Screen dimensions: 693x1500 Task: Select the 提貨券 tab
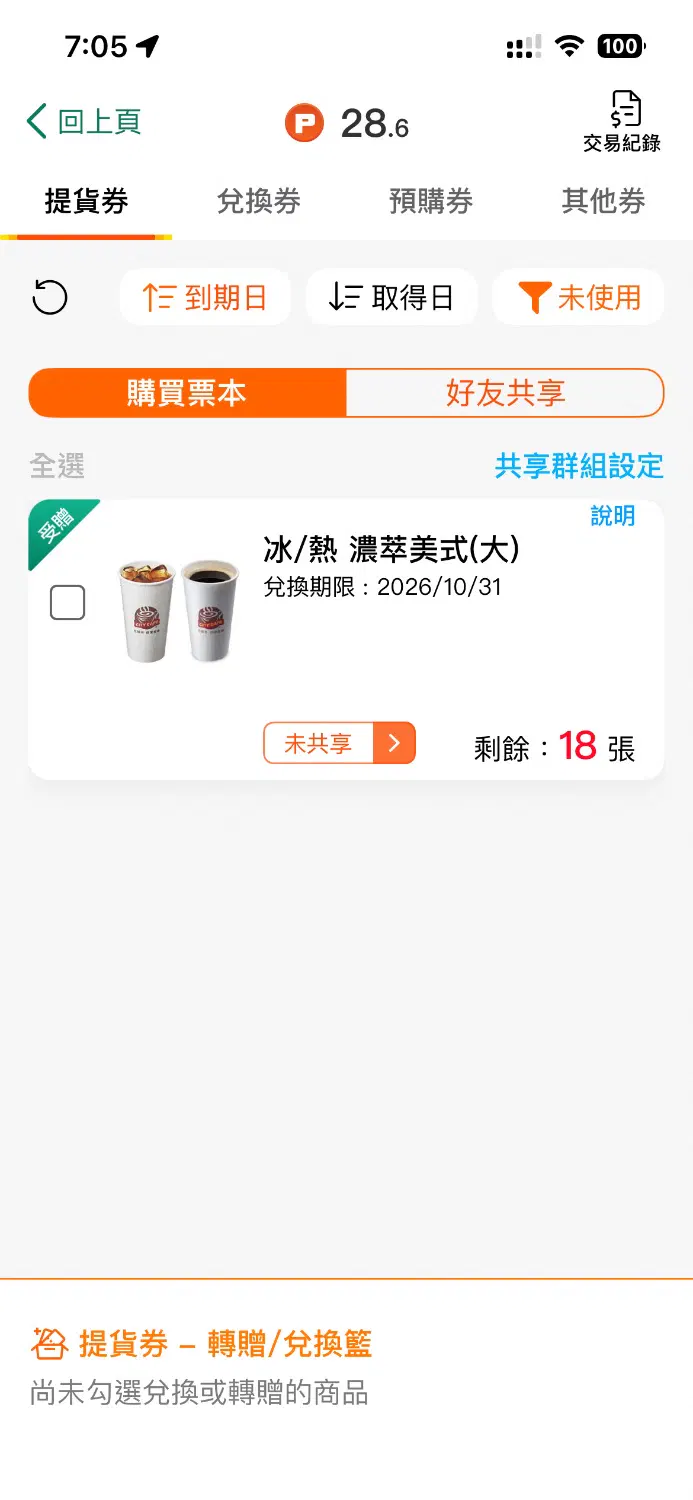click(87, 201)
